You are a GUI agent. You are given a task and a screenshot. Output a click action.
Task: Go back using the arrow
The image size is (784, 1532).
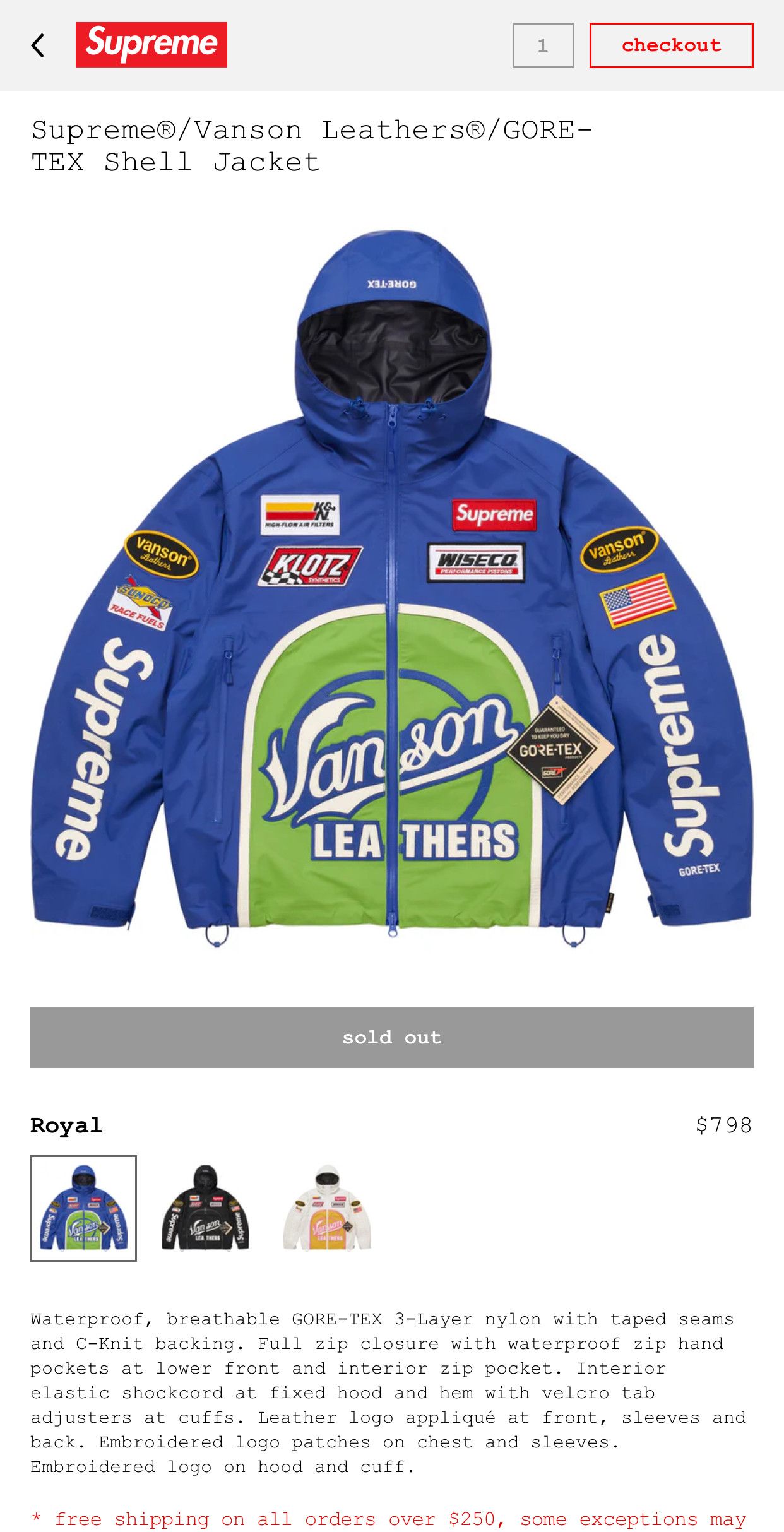pyautogui.click(x=38, y=45)
